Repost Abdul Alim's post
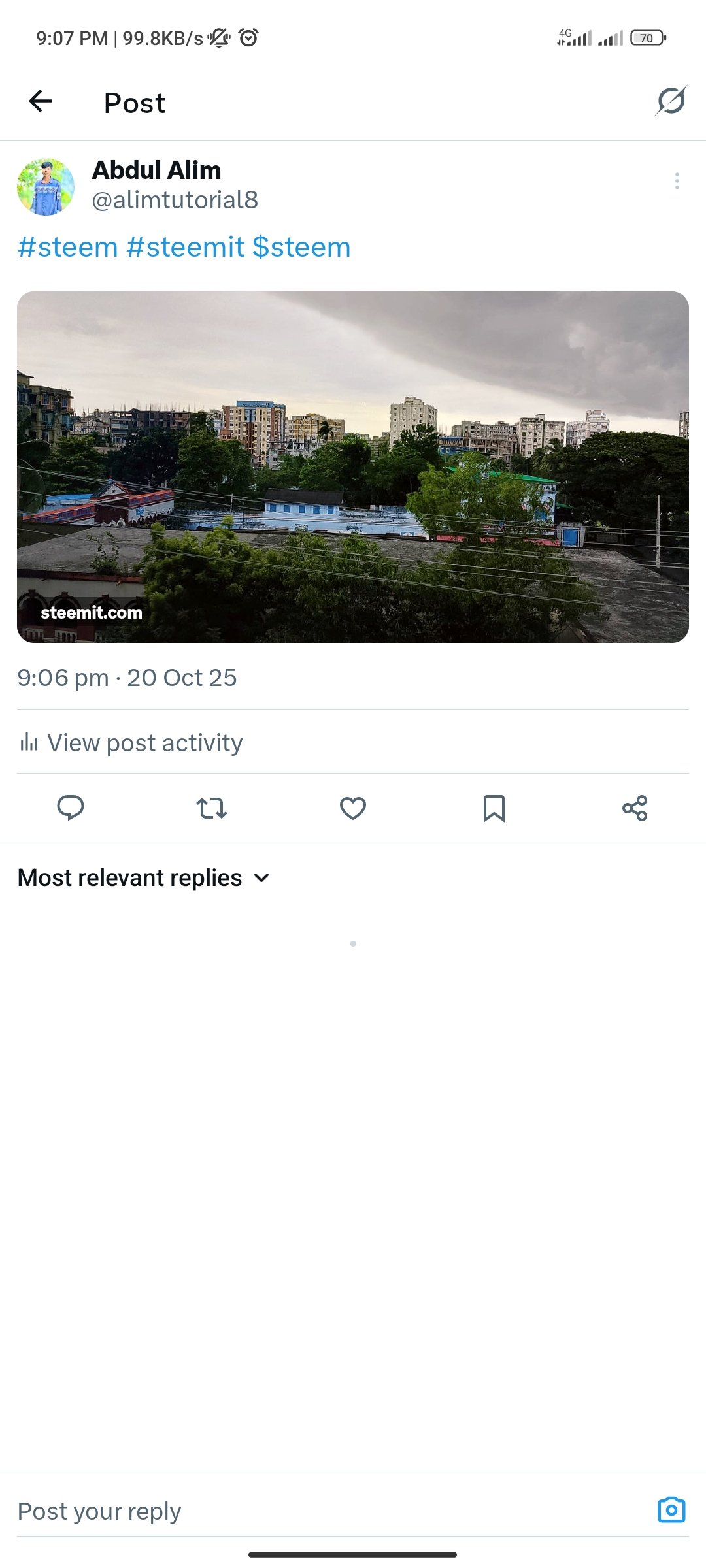The image size is (706, 1568). pos(212,808)
